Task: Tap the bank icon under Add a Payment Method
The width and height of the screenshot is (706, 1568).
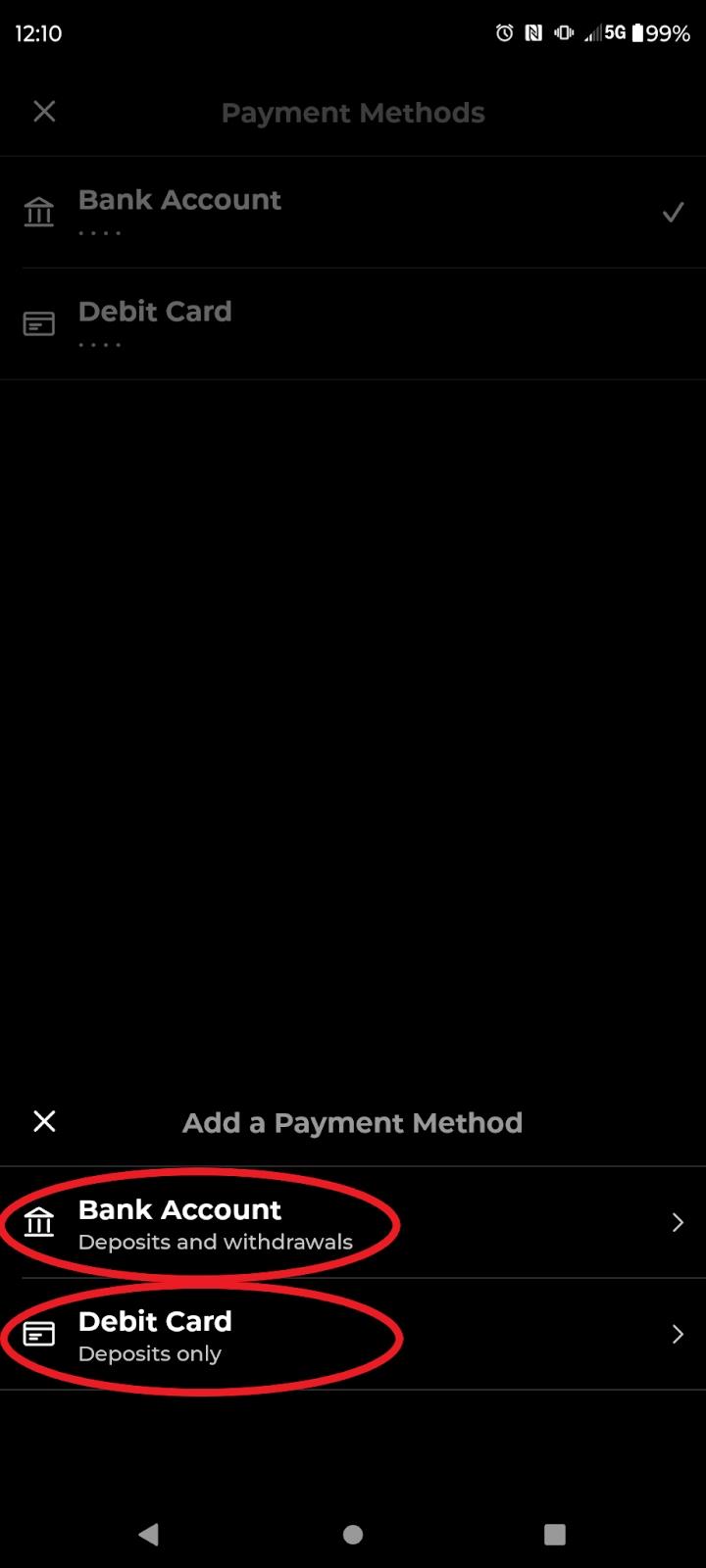Action: (39, 1222)
